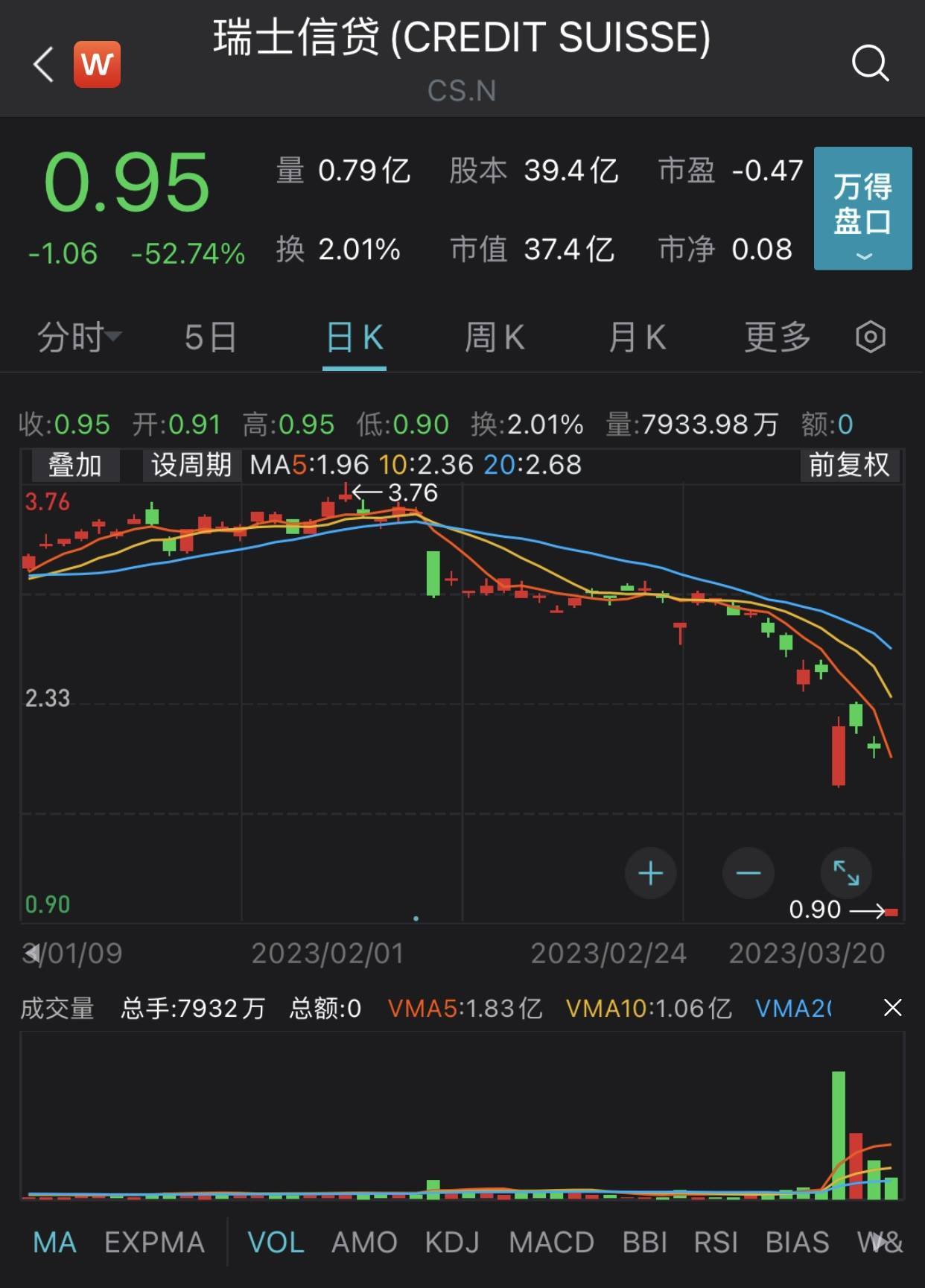Show the KDJ indicator
925x1288 pixels.
coord(452,1242)
